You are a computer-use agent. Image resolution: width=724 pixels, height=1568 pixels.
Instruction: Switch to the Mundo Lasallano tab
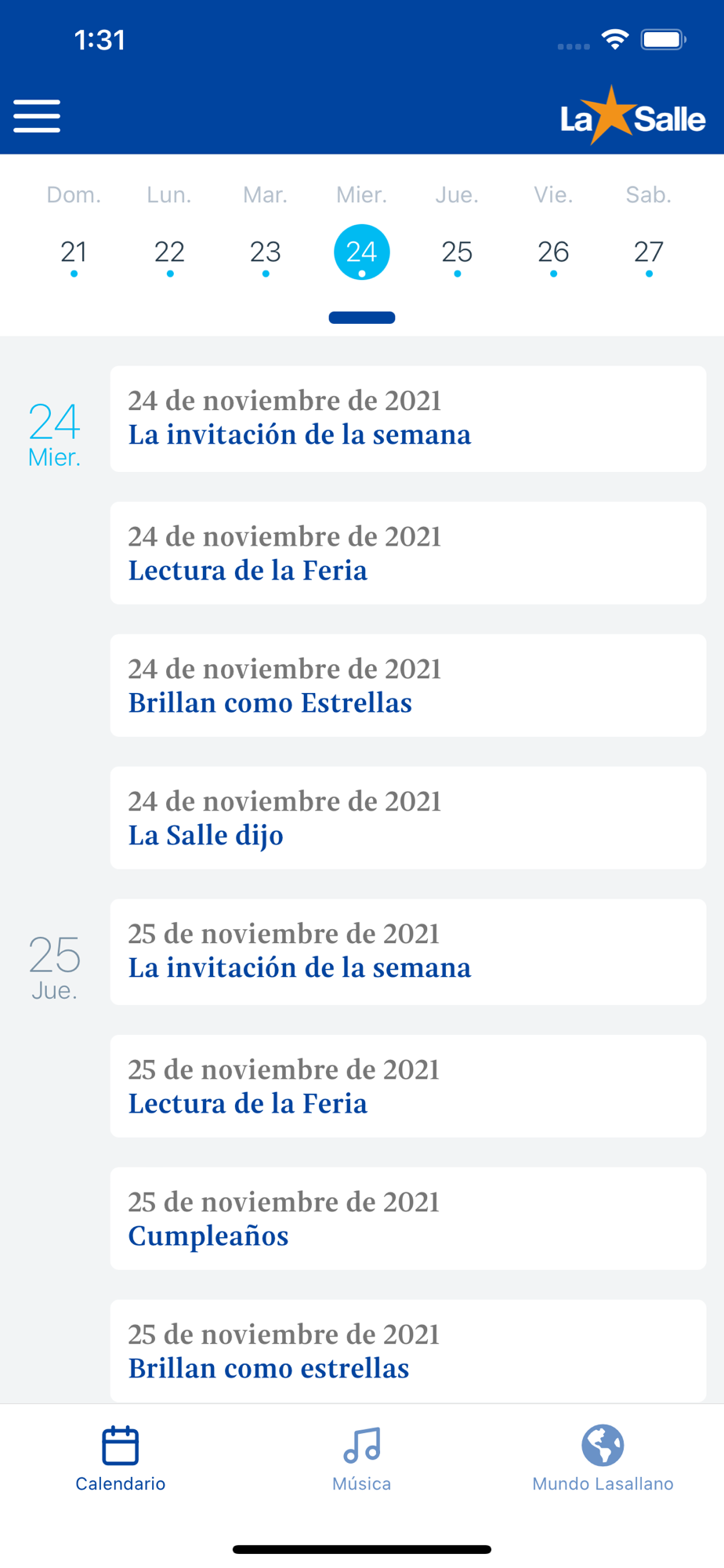click(603, 1459)
